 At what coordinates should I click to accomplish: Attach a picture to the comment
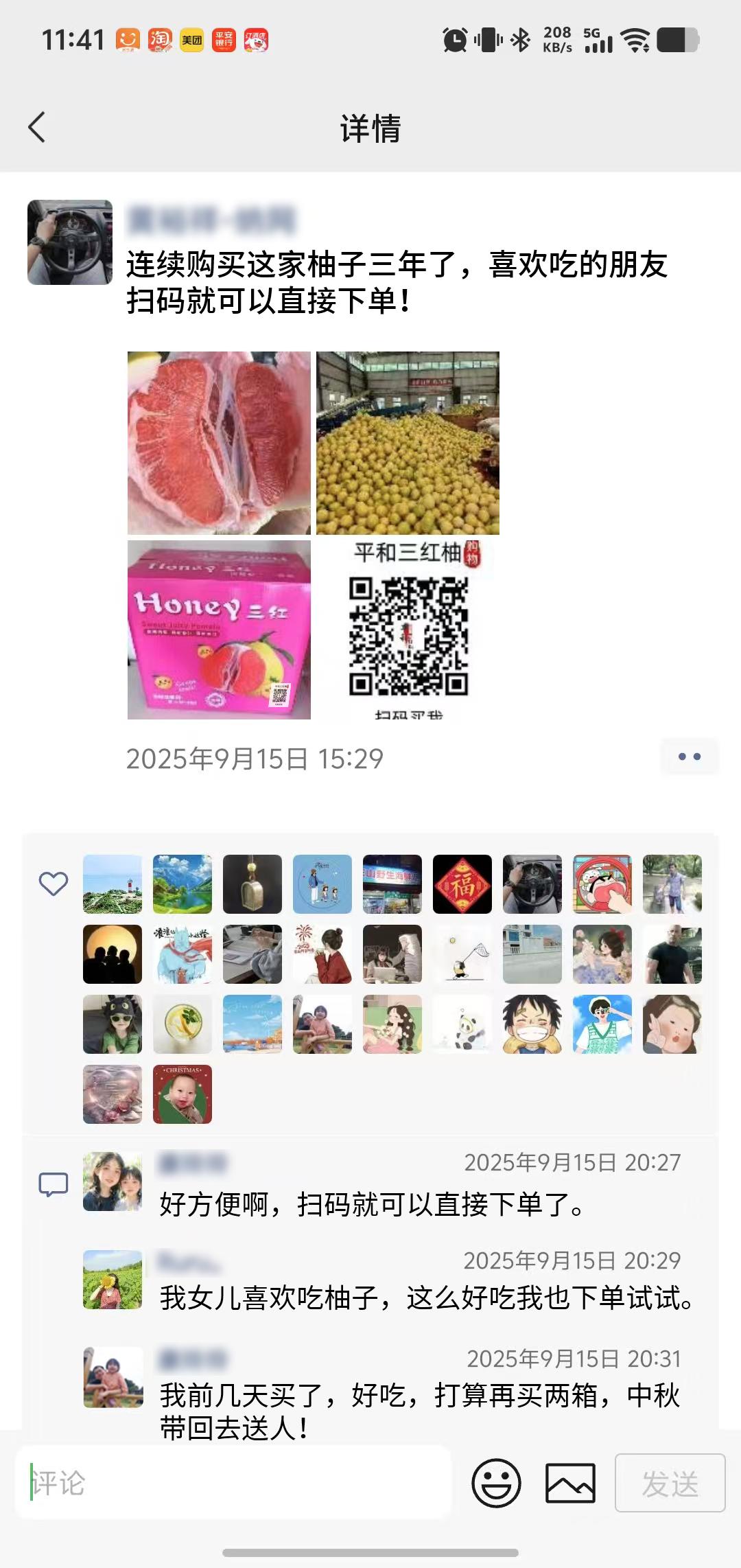pyautogui.click(x=570, y=1483)
